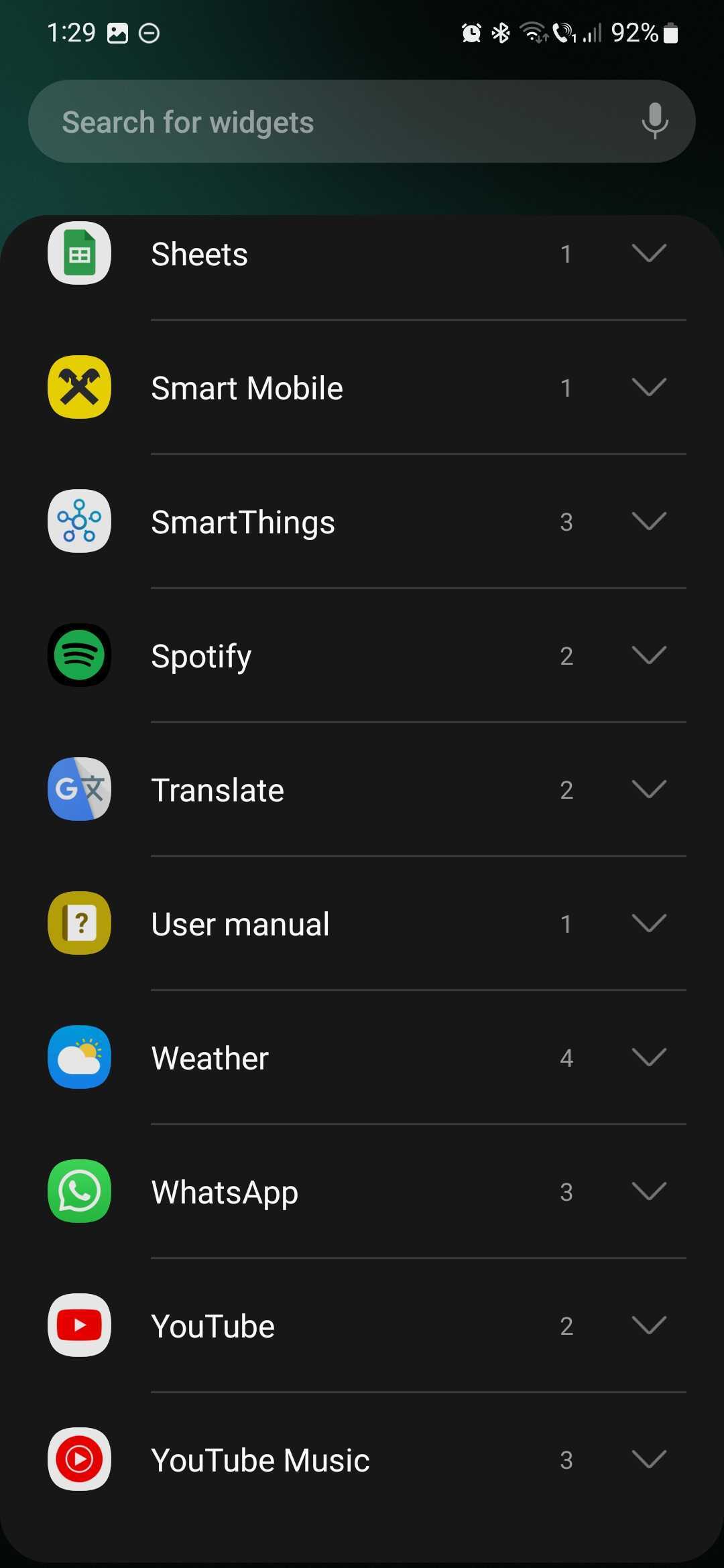Expand the User manual widget row
The image size is (724, 1568).
point(648,923)
